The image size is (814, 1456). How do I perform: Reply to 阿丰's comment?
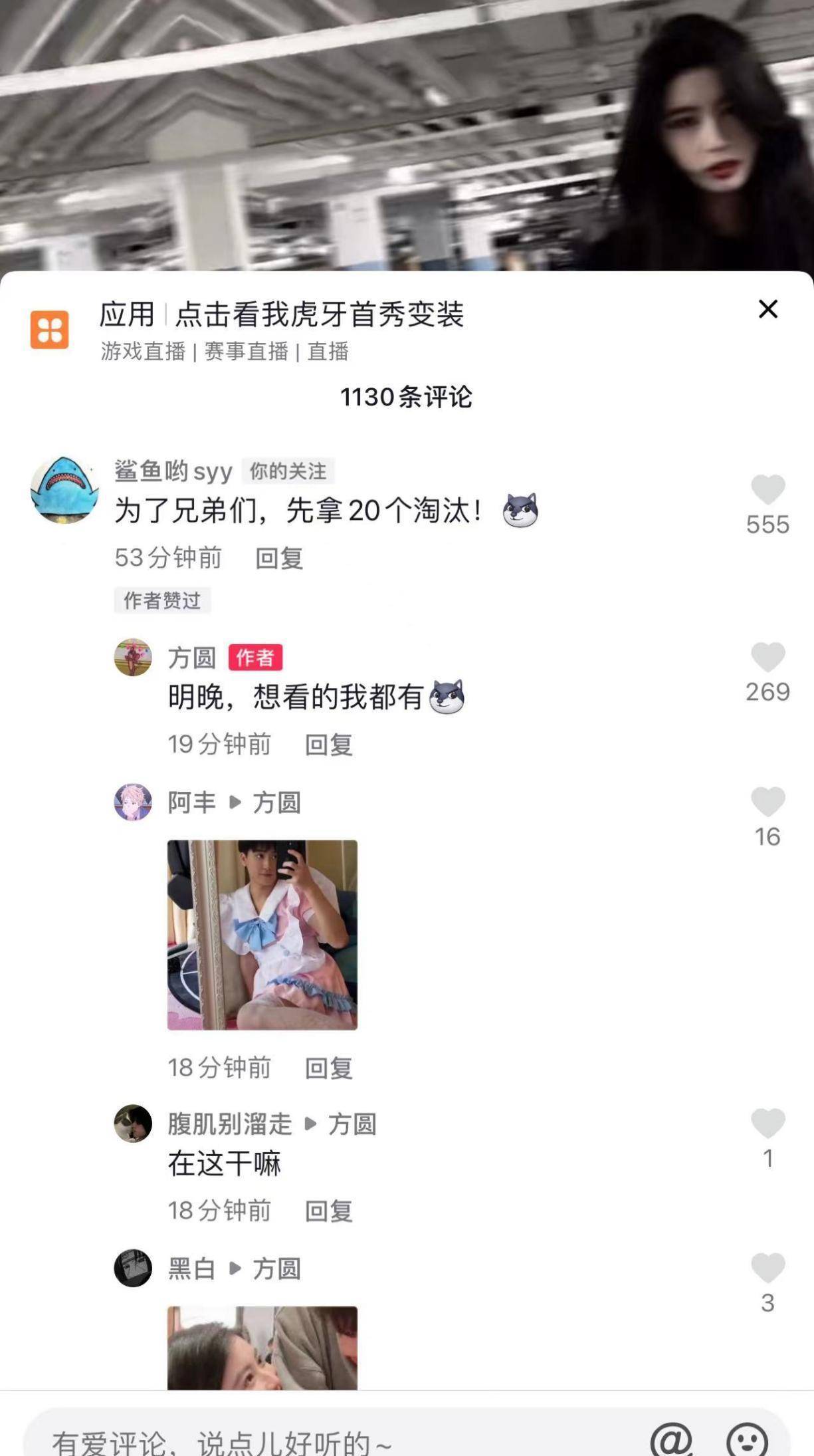coord(328,1068)
